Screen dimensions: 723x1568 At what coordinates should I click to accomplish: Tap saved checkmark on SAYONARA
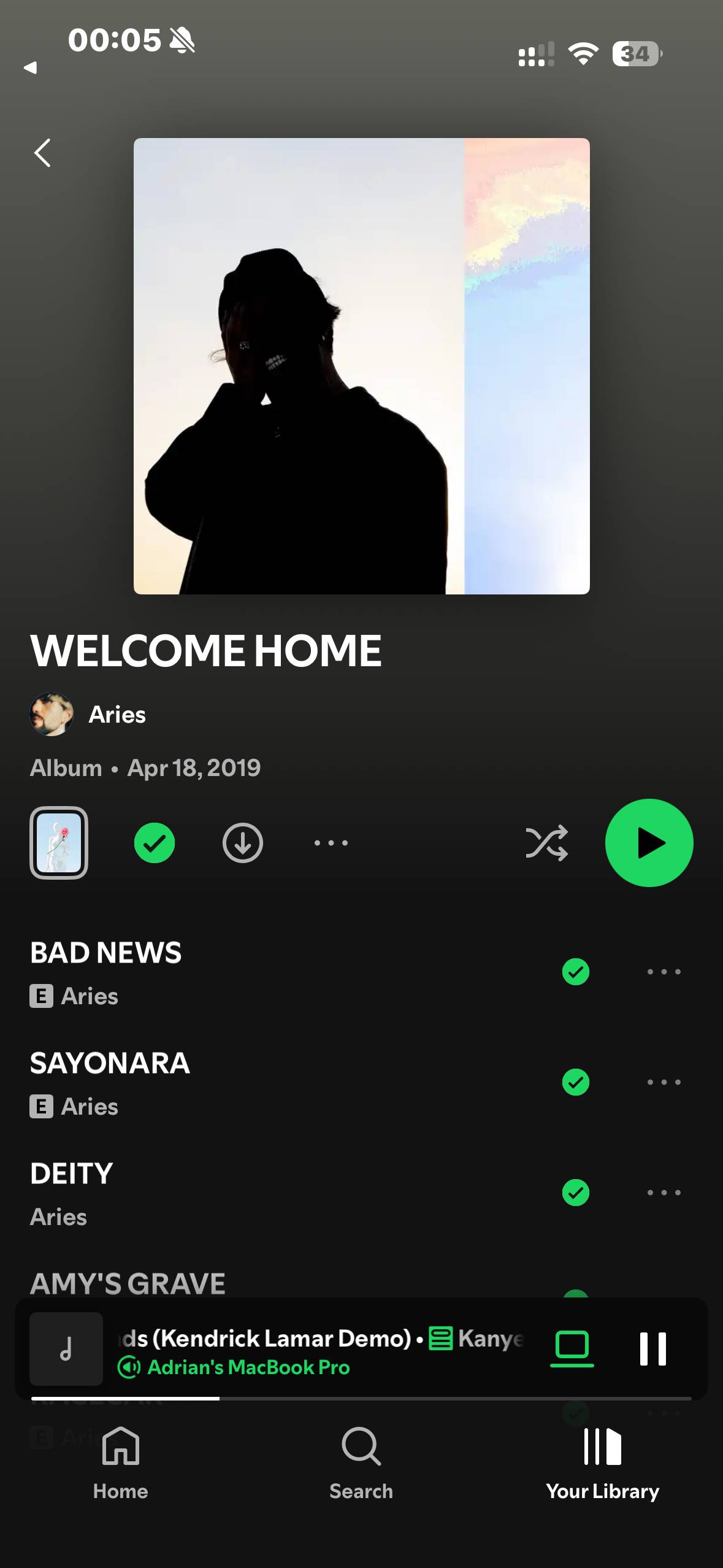pos(576,1082)
